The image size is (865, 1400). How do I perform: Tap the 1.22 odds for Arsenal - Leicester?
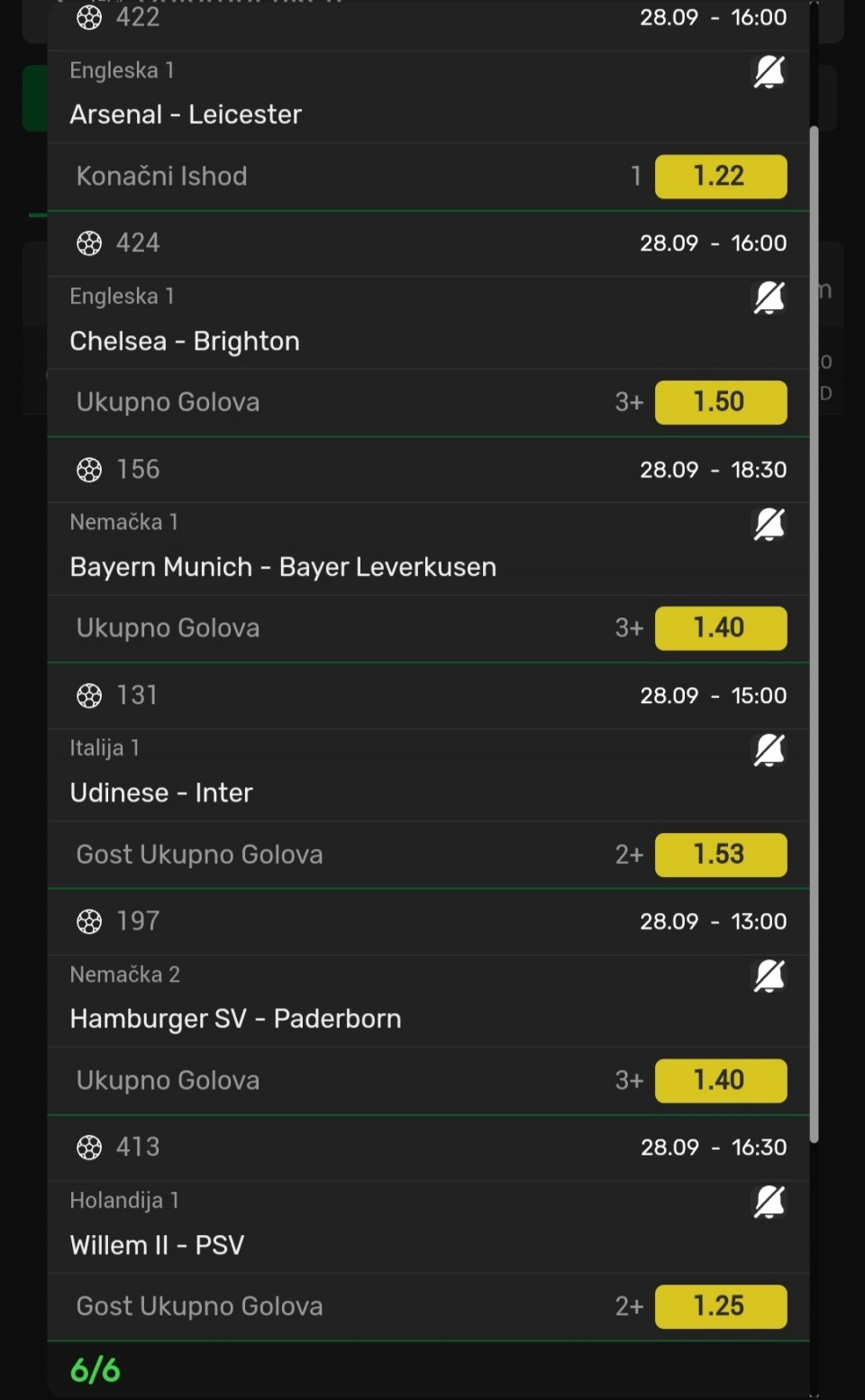tap(721, 176)
